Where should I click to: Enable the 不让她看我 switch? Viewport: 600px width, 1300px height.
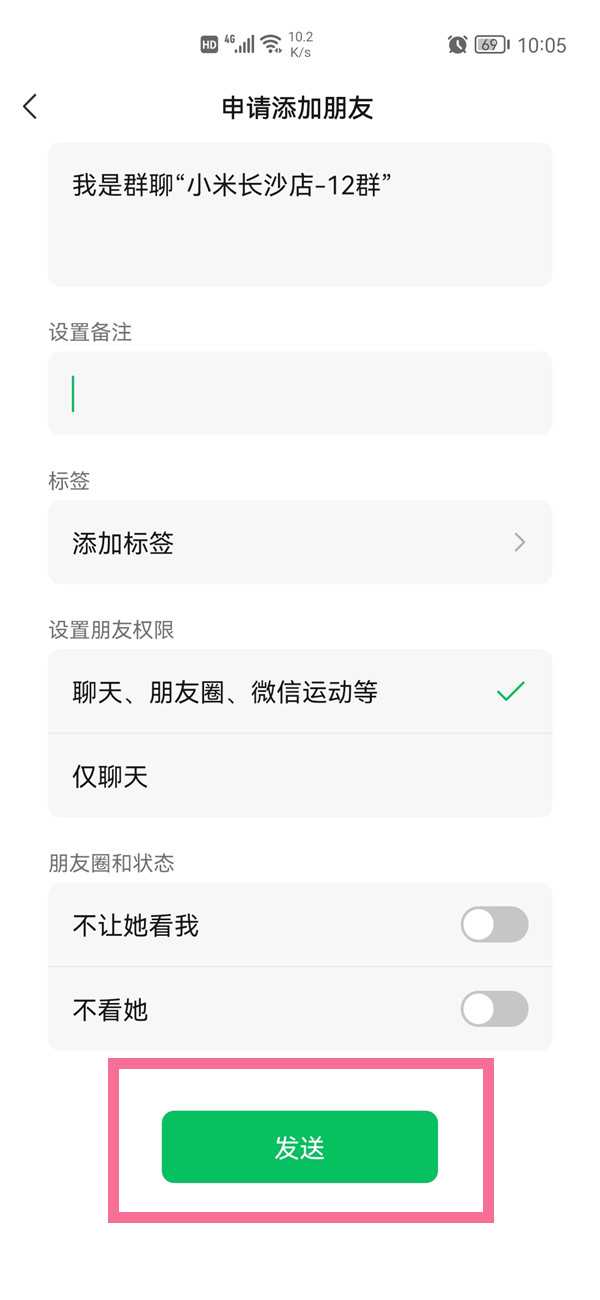(494, 925)
